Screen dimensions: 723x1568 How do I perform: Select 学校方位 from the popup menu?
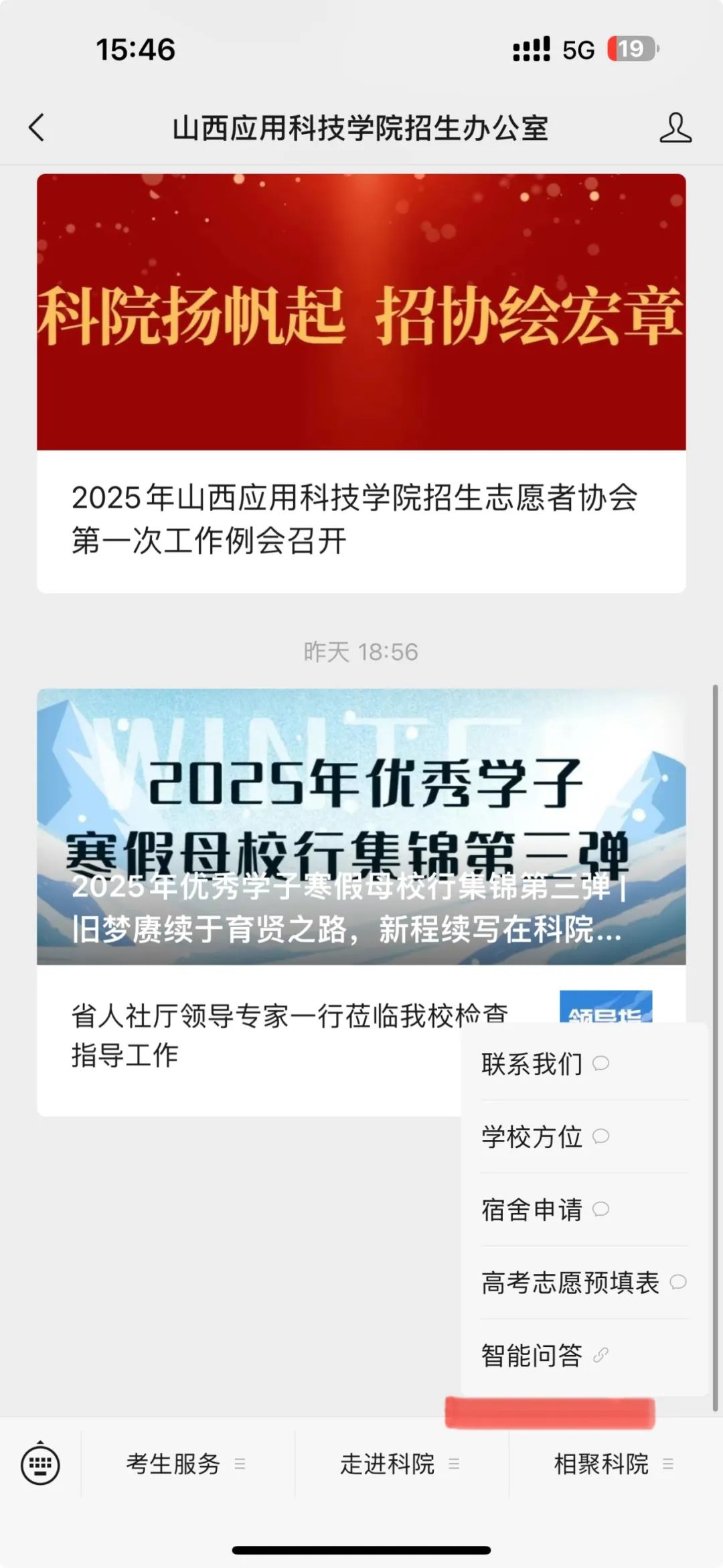tap(544, 1137)
